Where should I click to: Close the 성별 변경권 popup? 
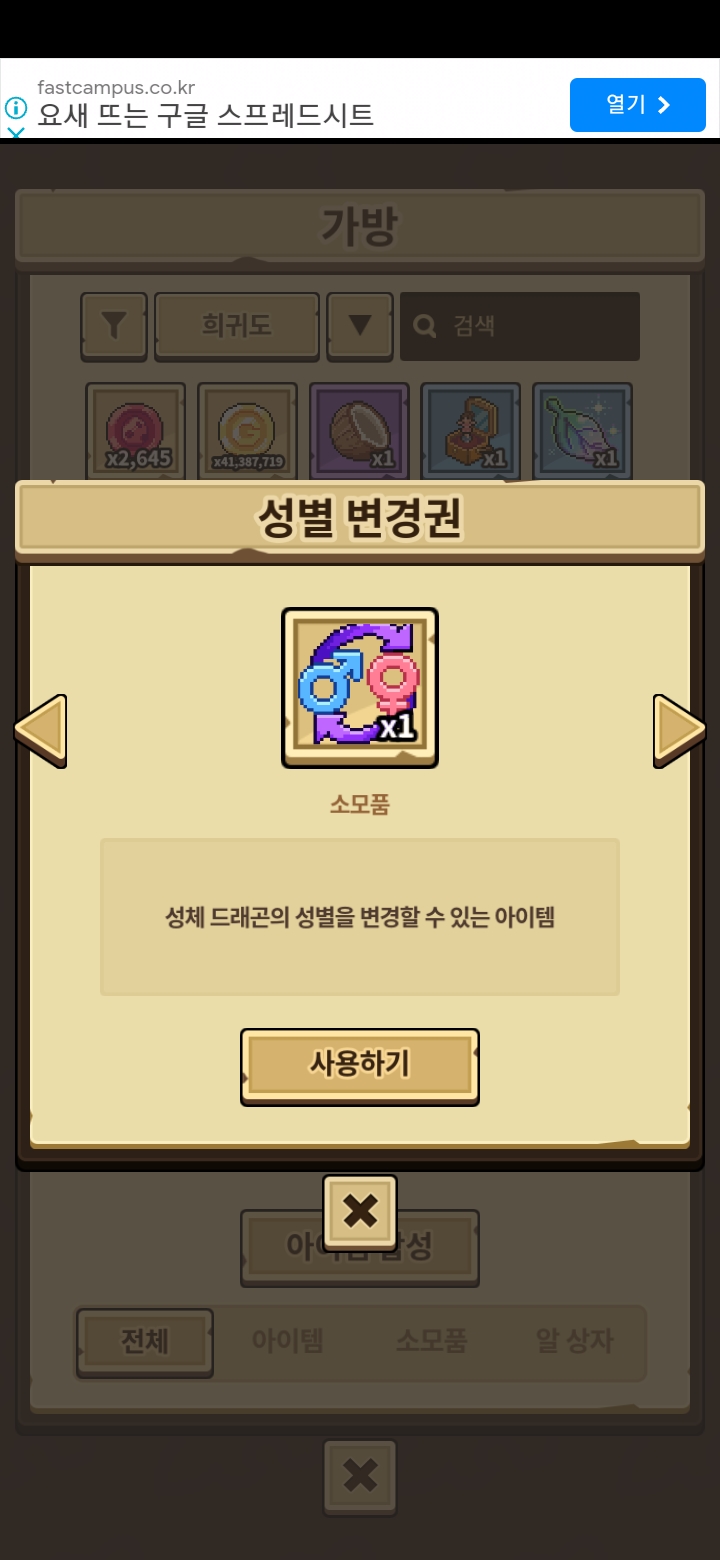[x=360, y=1211]
